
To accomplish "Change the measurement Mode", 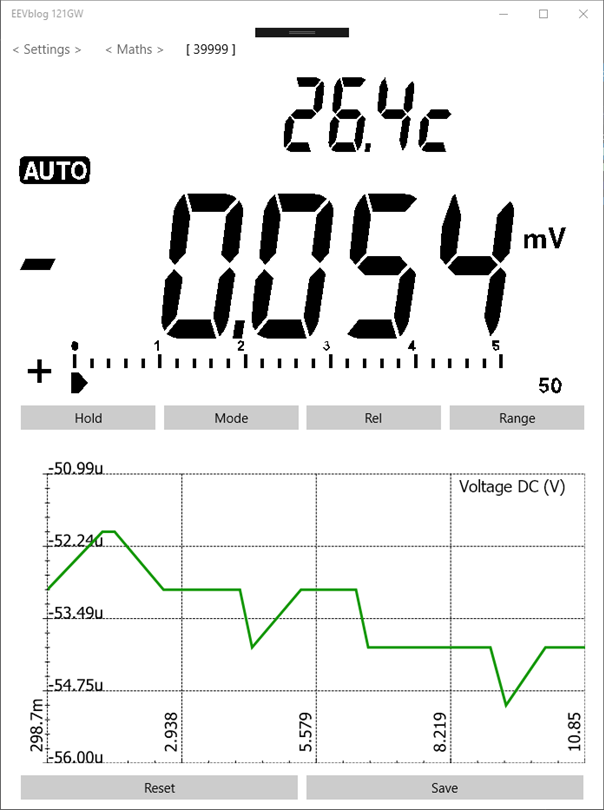I will 231,418.
